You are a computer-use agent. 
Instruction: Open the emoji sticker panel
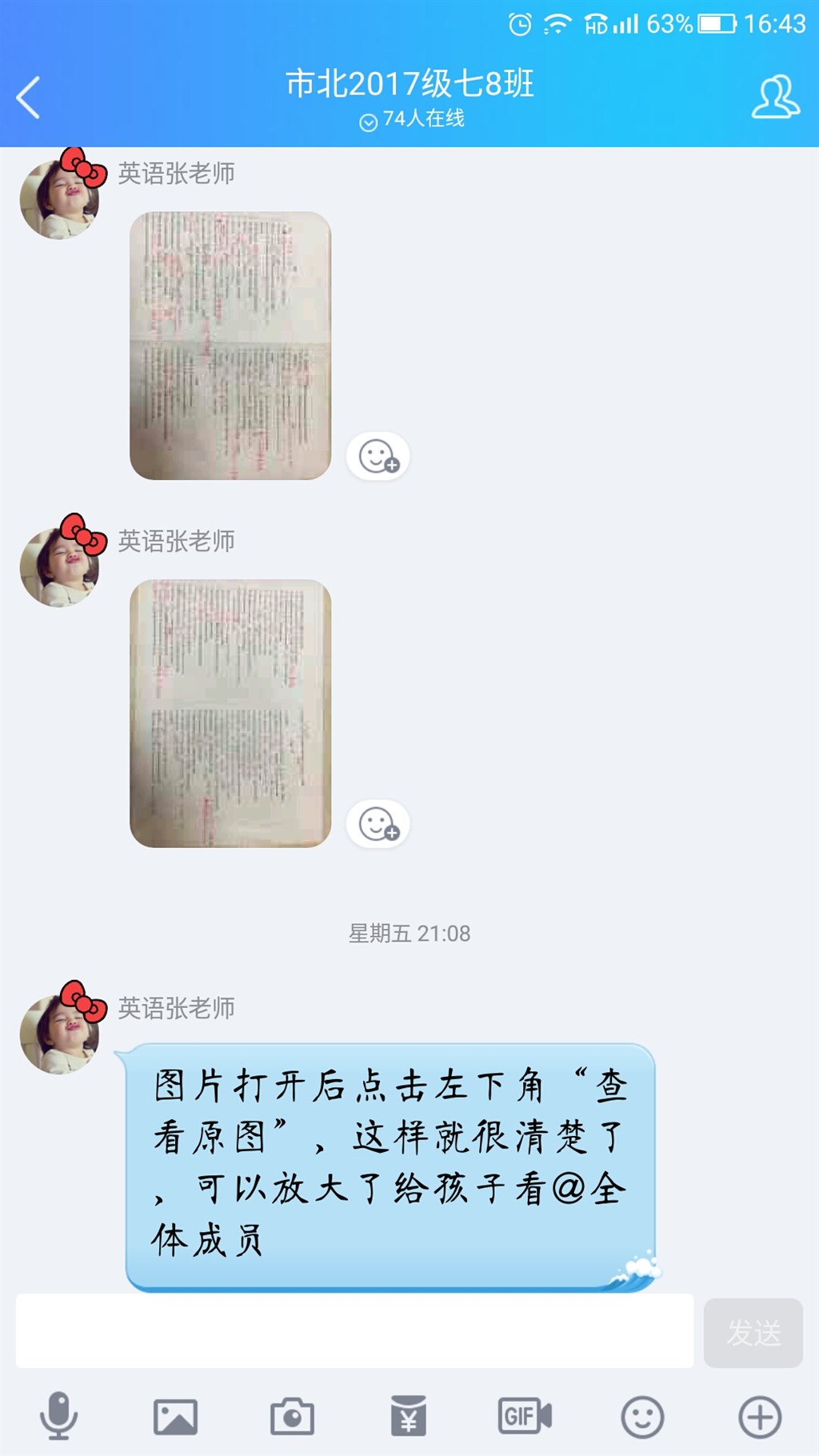pos(642,1417)
